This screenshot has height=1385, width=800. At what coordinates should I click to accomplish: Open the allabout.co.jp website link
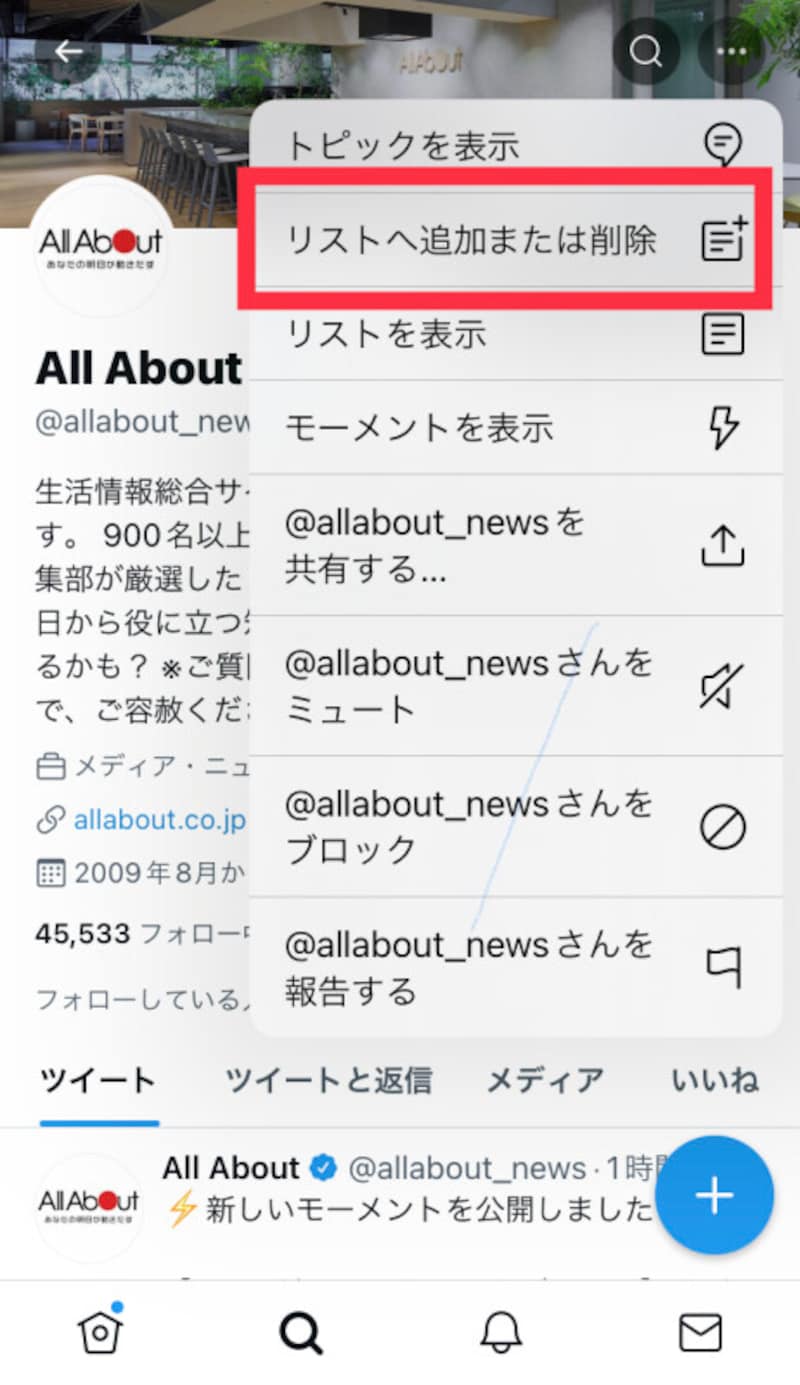pos(159,821)
